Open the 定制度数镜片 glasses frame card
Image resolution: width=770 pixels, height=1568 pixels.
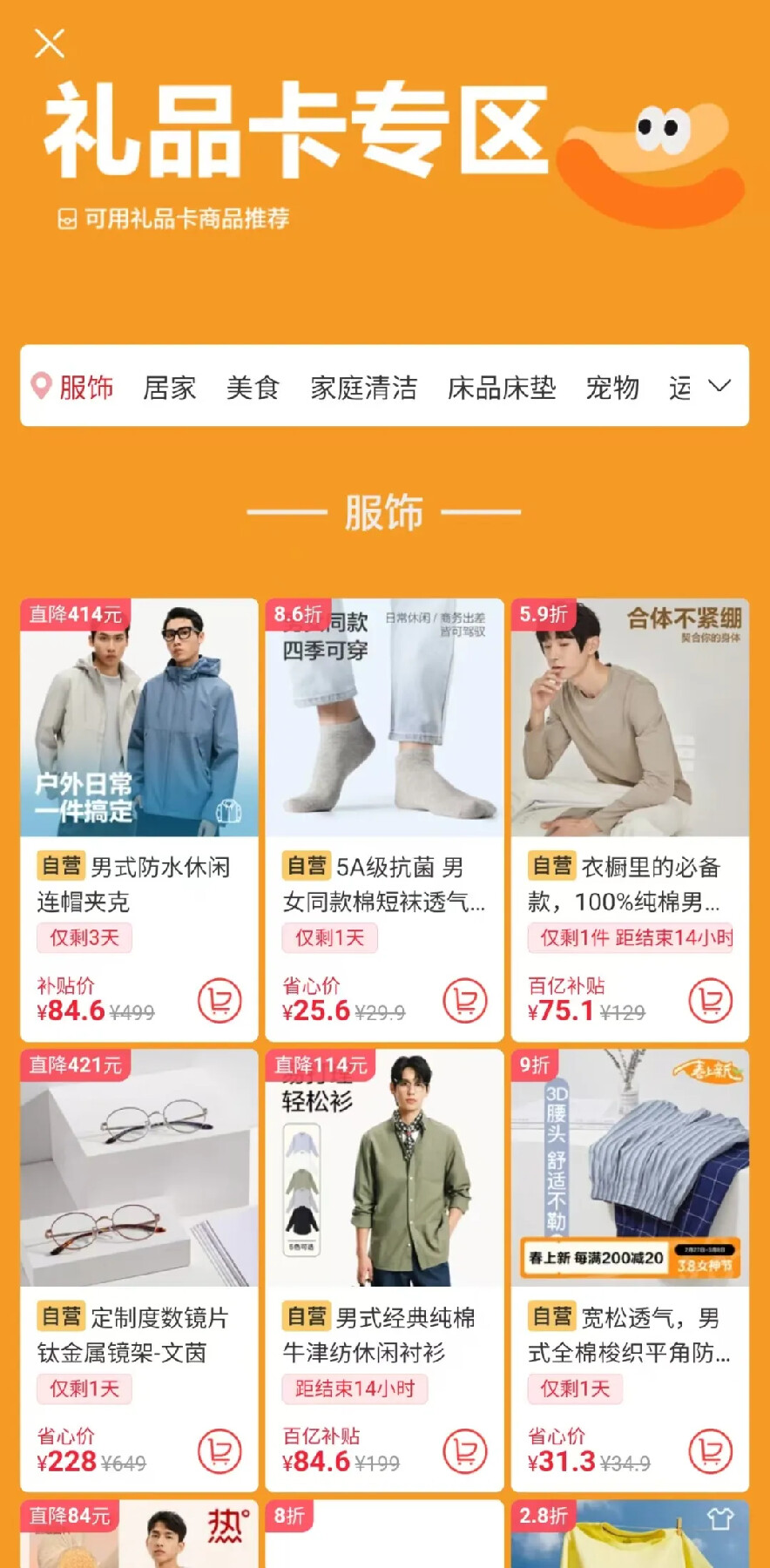pos(139,1270)
